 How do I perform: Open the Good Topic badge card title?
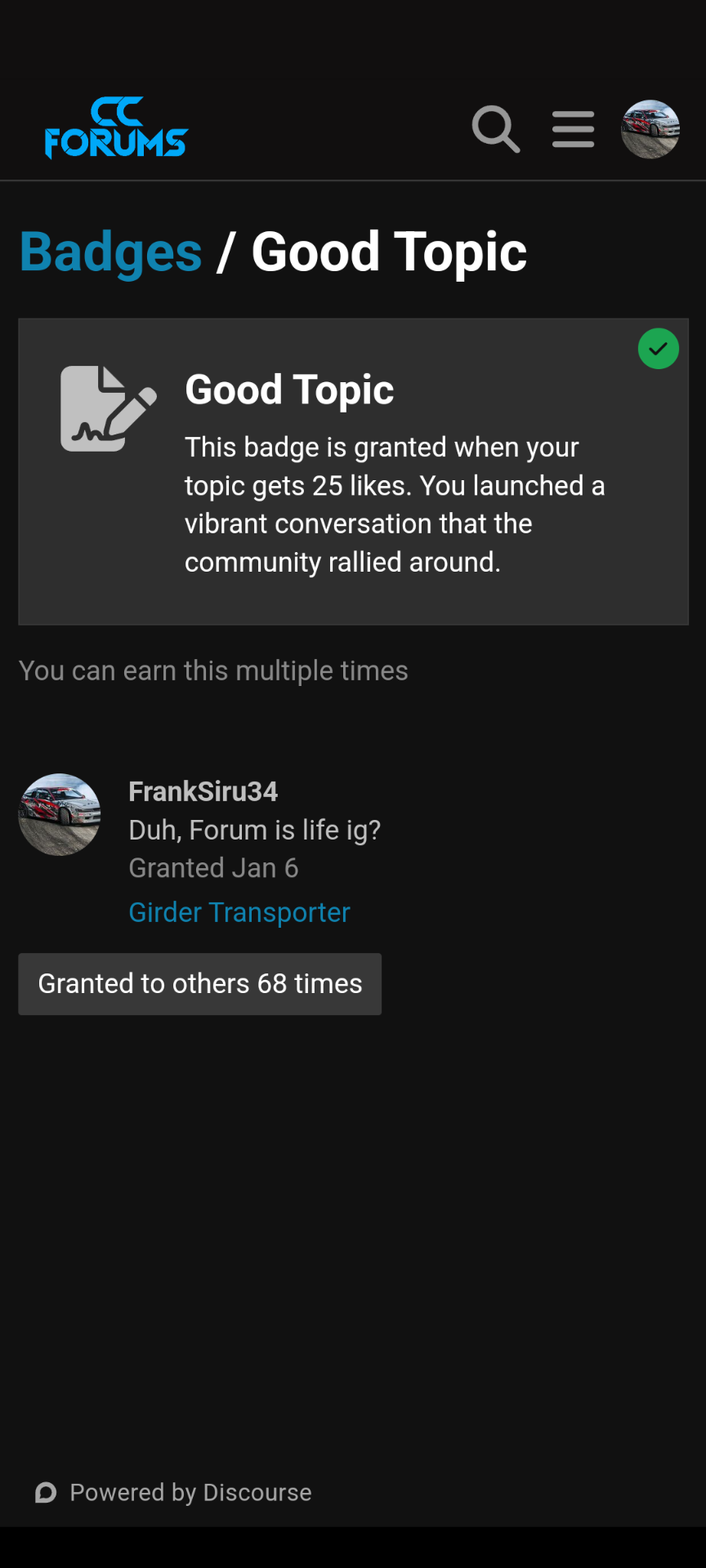(x=289, y=390)
